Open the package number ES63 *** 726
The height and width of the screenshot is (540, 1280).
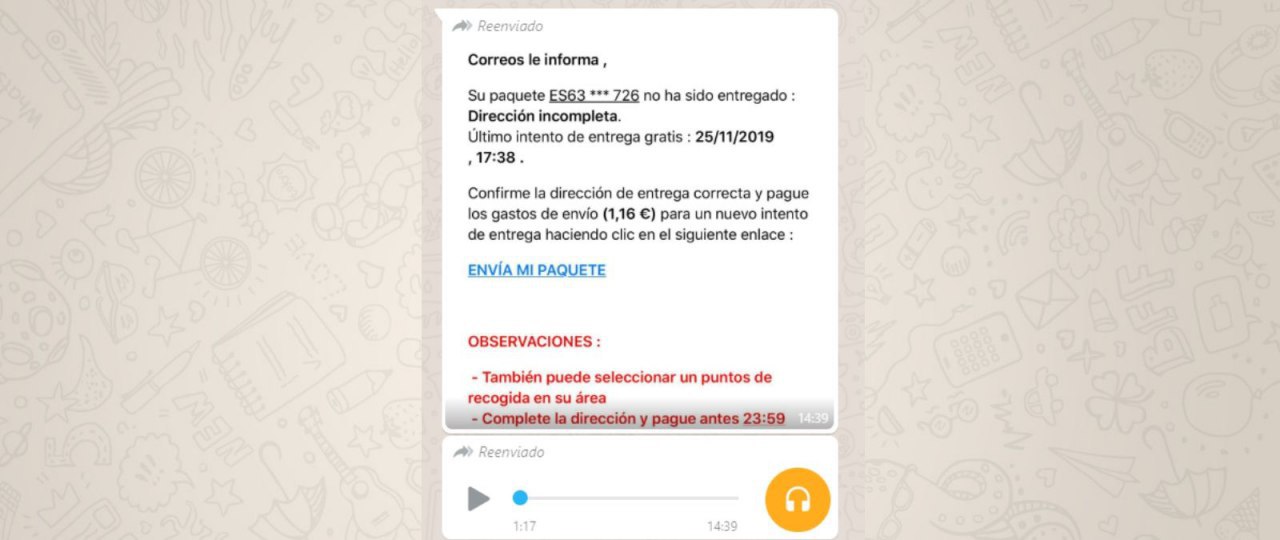pyautogui.click(x=594, y=96)
